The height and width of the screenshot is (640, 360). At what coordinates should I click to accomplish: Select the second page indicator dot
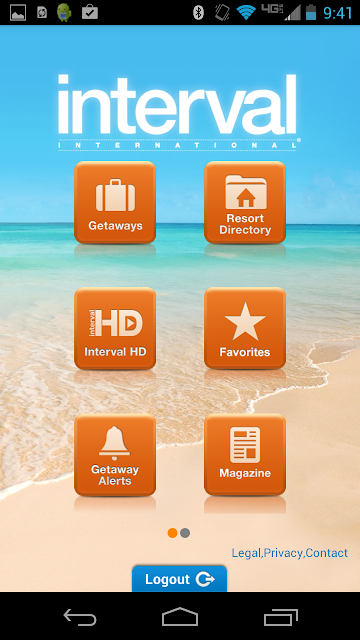pos(185,533)
